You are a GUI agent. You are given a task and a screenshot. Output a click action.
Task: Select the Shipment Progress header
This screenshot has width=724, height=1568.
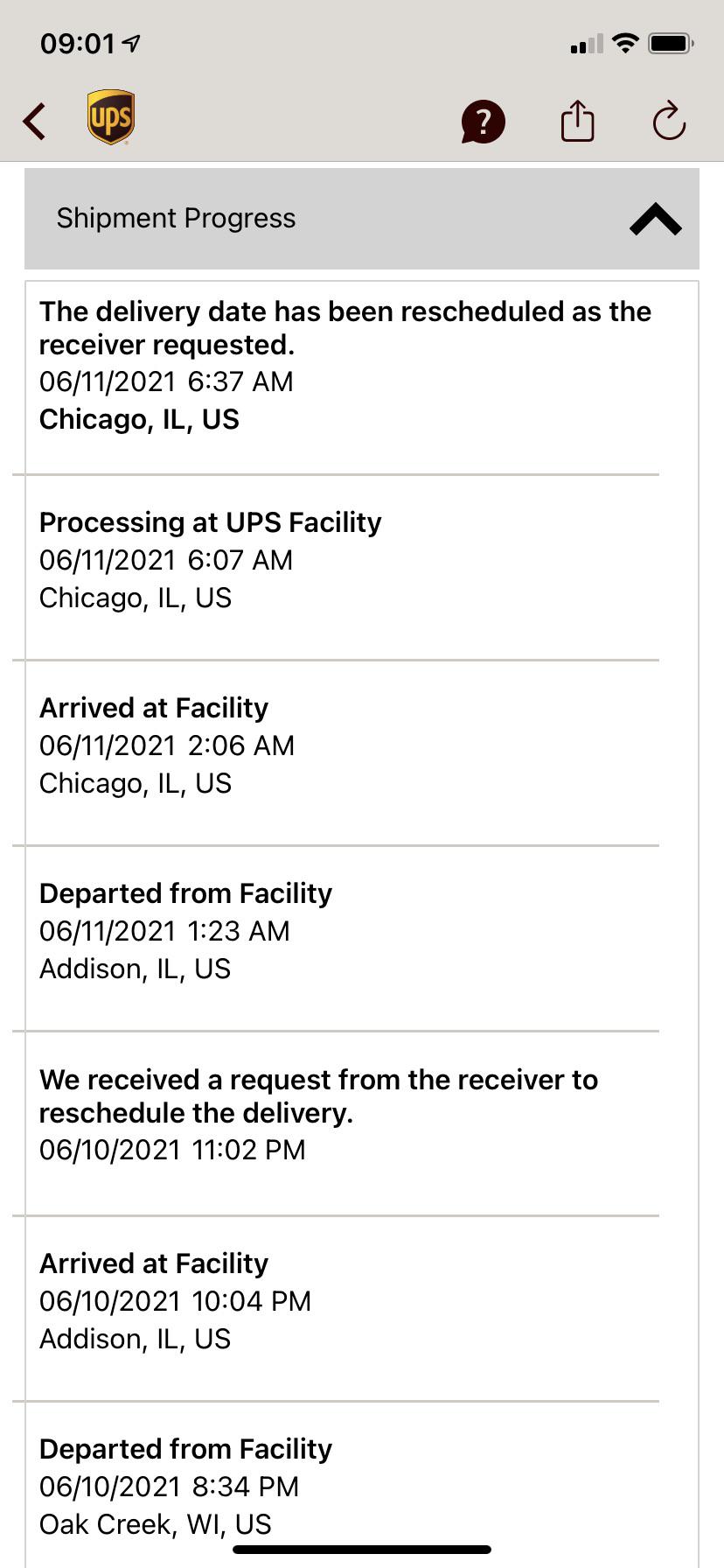(x=176, y=219)
